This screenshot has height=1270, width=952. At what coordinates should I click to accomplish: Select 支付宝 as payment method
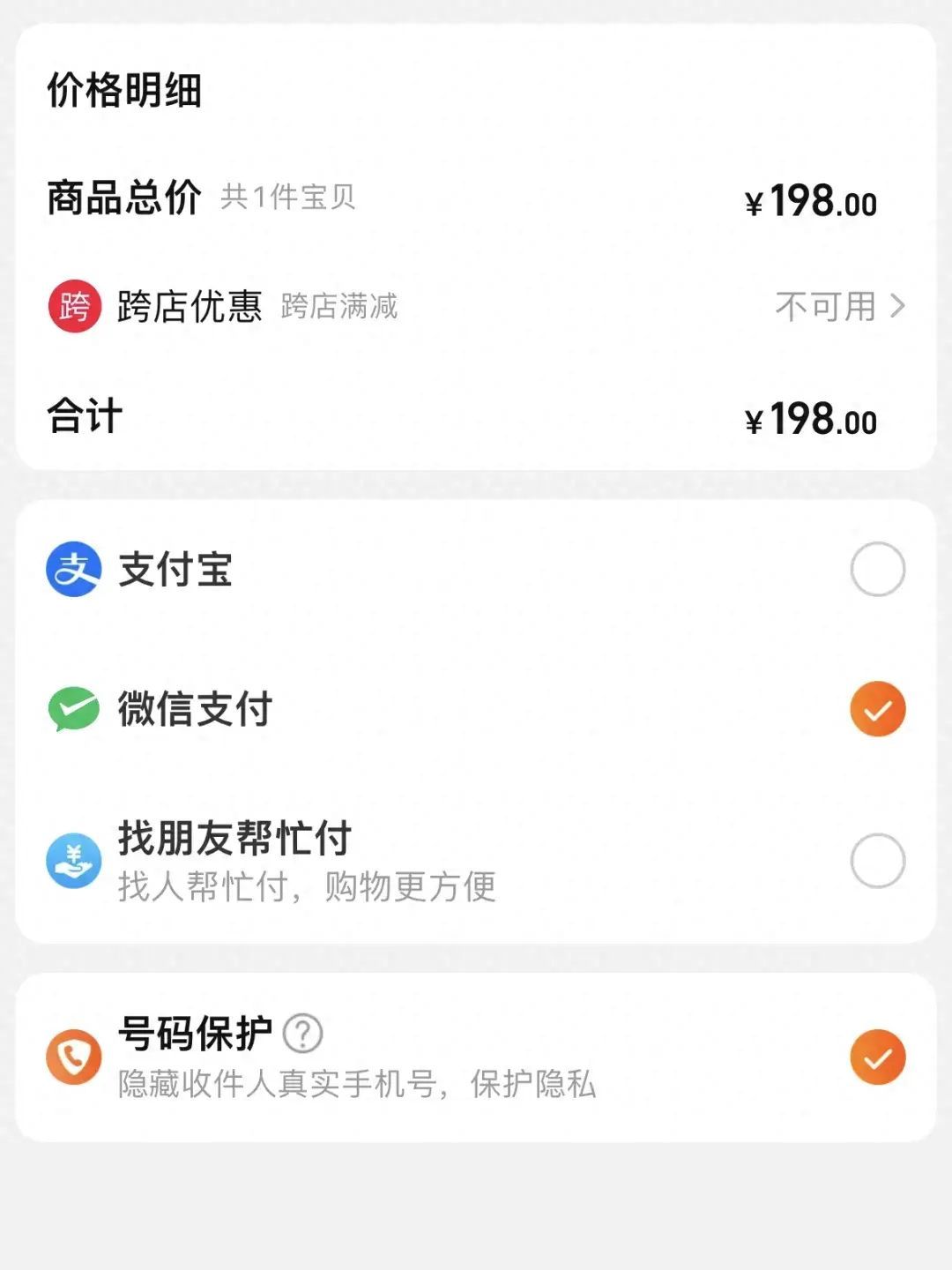[x=877, y=570]
